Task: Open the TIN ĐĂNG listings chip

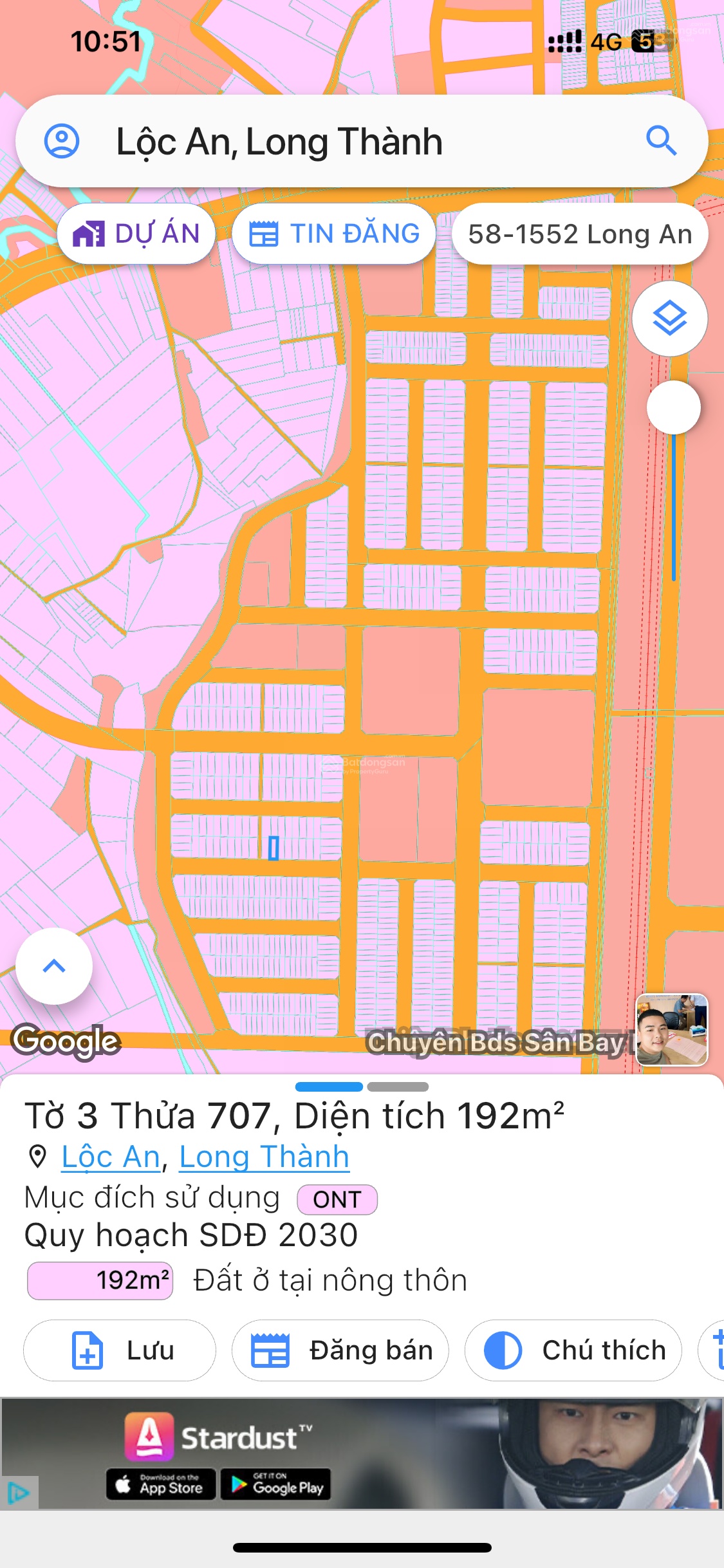Action: (x=334, y=234)
